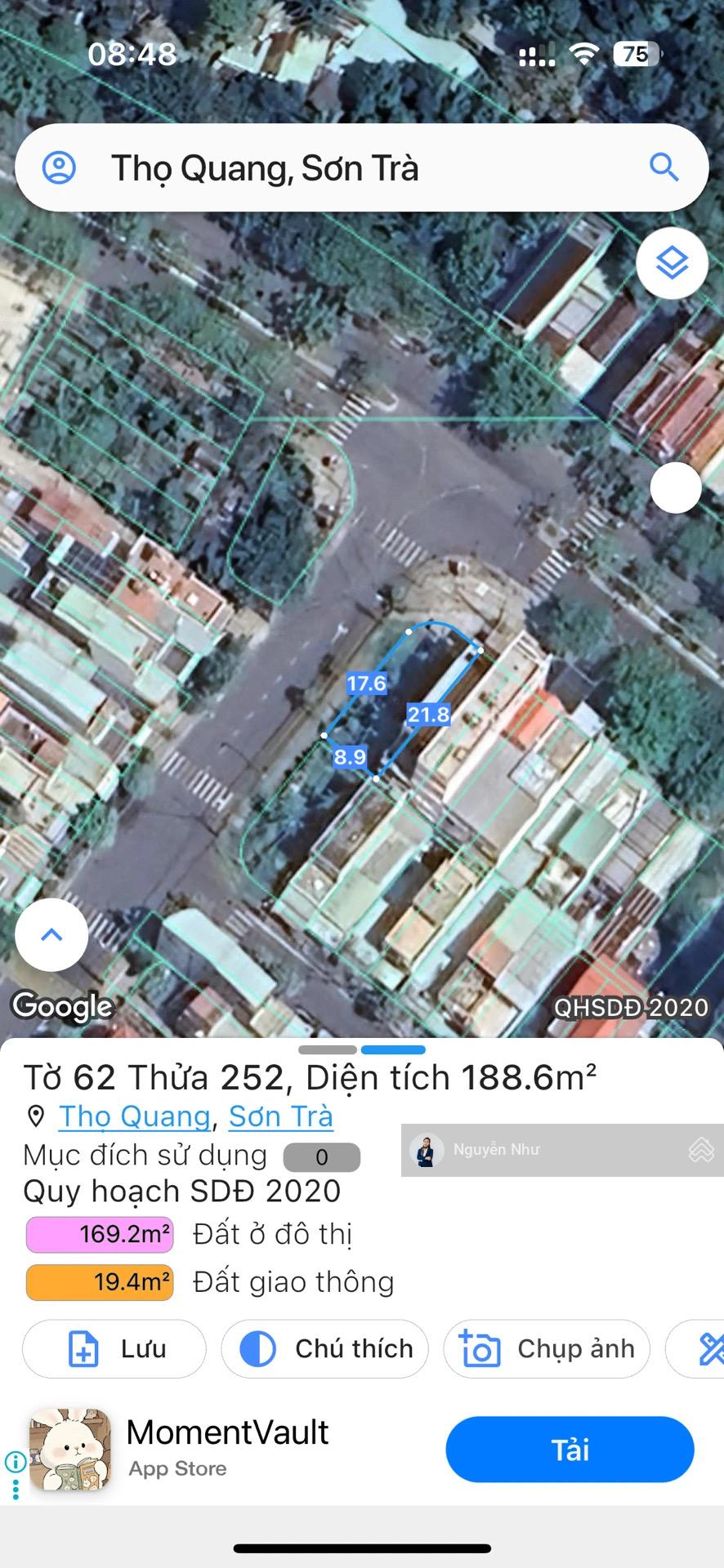Tap the search magnifier icon
Viewport: 724px width, 1568px height.
pos(664,167)
